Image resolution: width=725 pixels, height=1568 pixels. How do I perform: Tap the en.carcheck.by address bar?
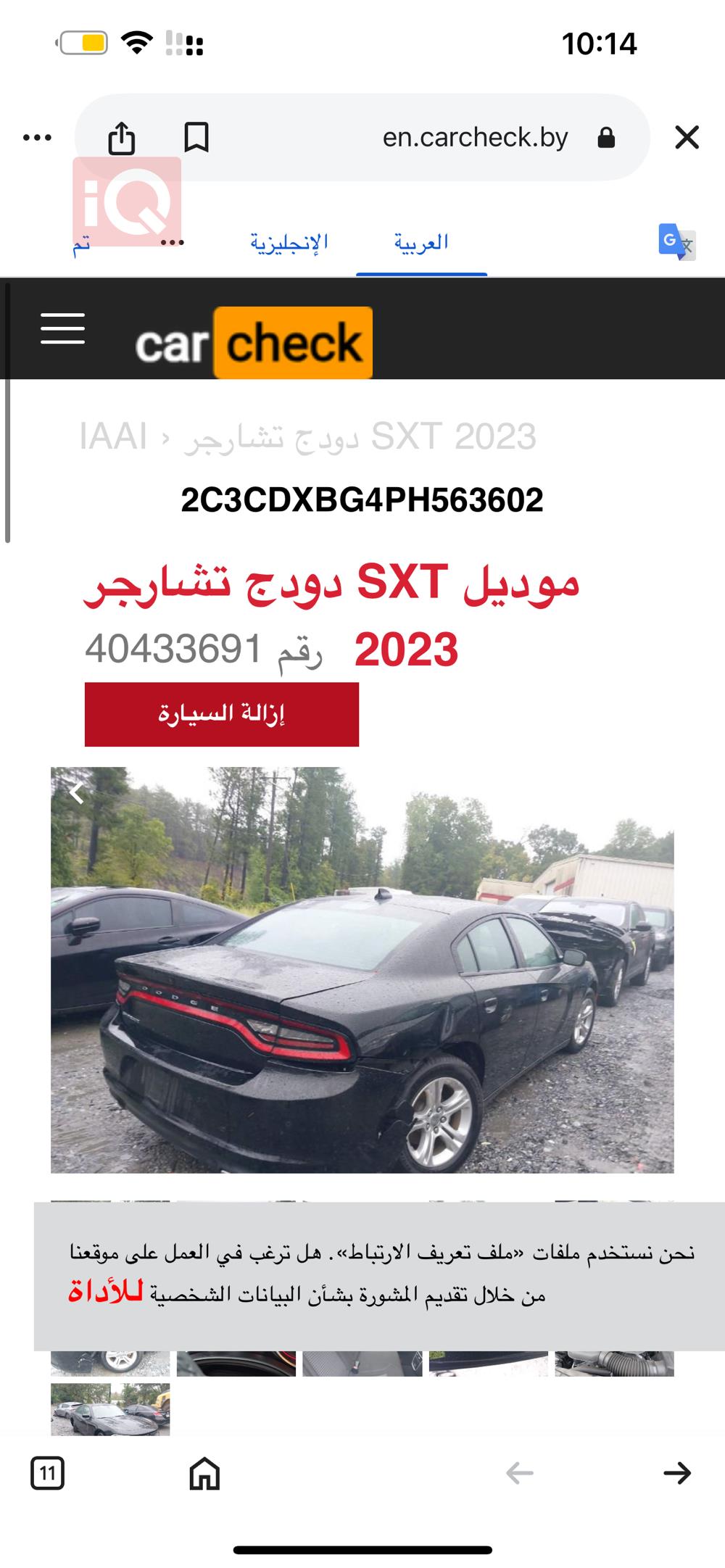[x=475, y=137]
